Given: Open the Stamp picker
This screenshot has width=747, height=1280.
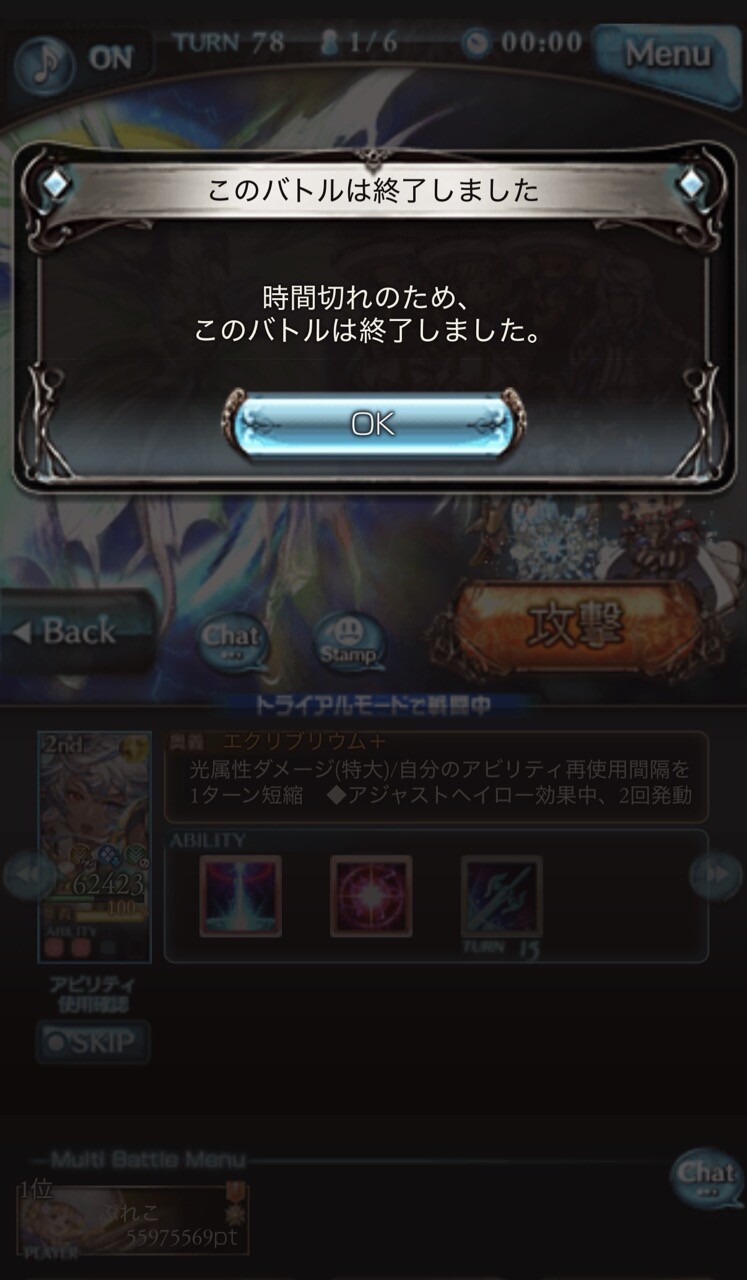Looking at the screenshot, I should (348, 641).
